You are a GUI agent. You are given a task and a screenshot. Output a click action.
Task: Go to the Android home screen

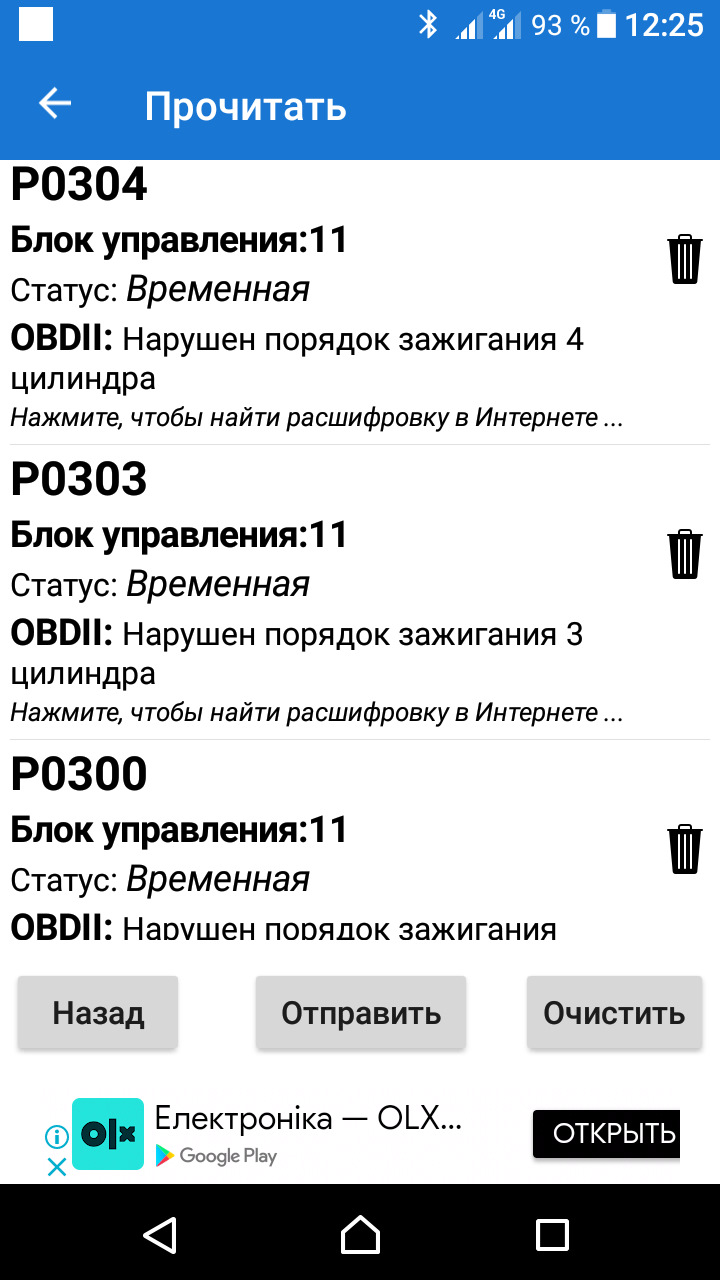[x=360, y=1235]
